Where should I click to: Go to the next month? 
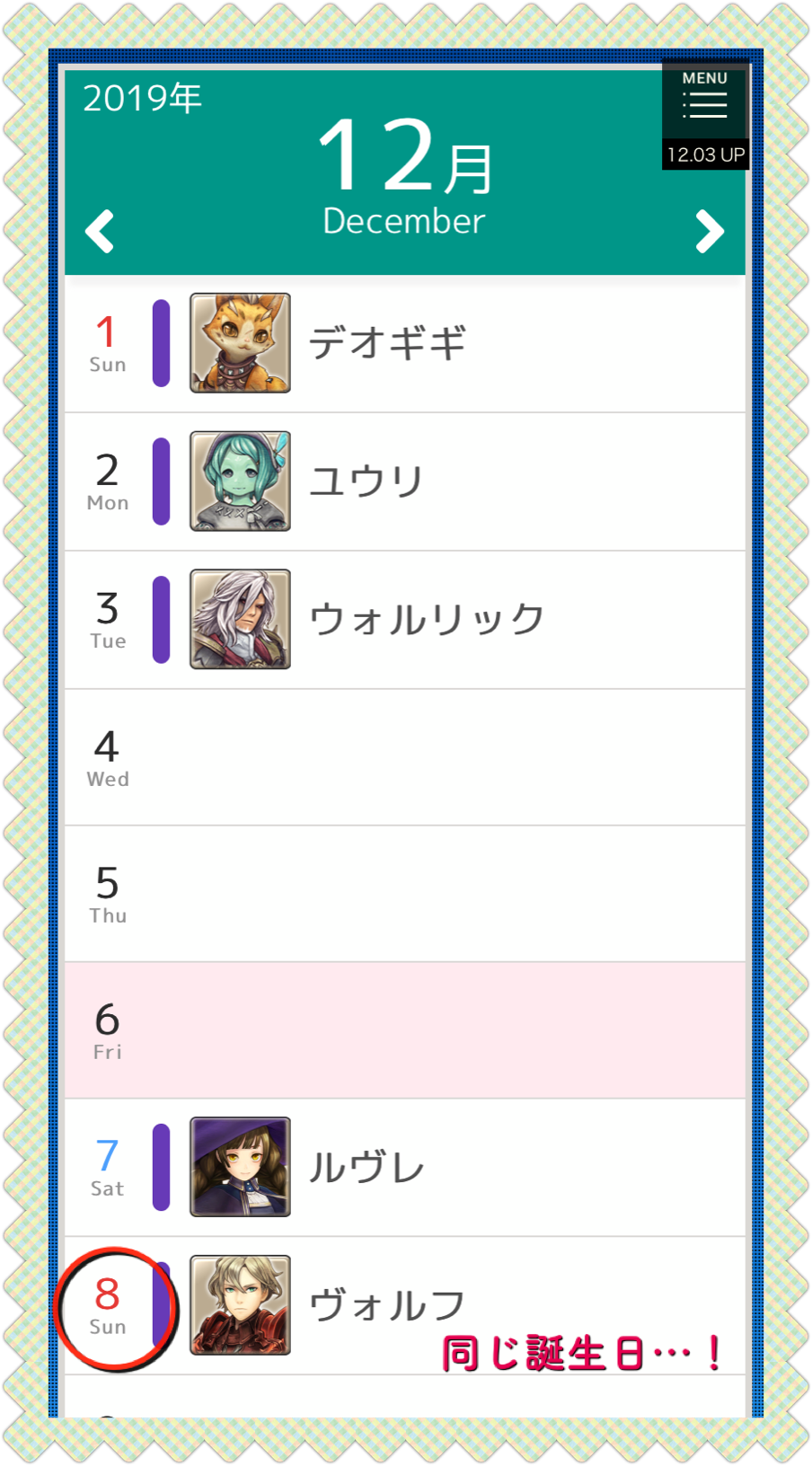[x=709, y=232]
